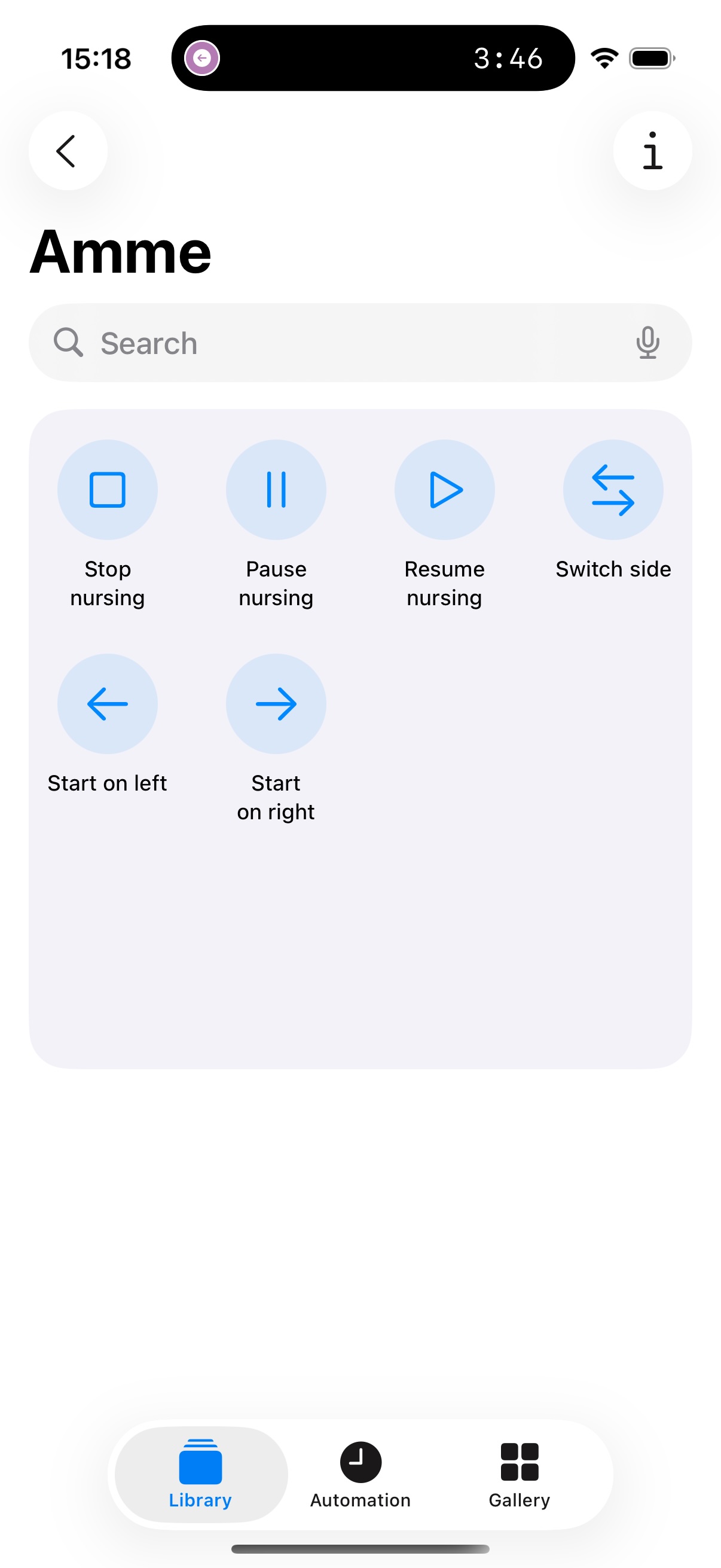Tap the Gallery grid icon

[519, 1464]
